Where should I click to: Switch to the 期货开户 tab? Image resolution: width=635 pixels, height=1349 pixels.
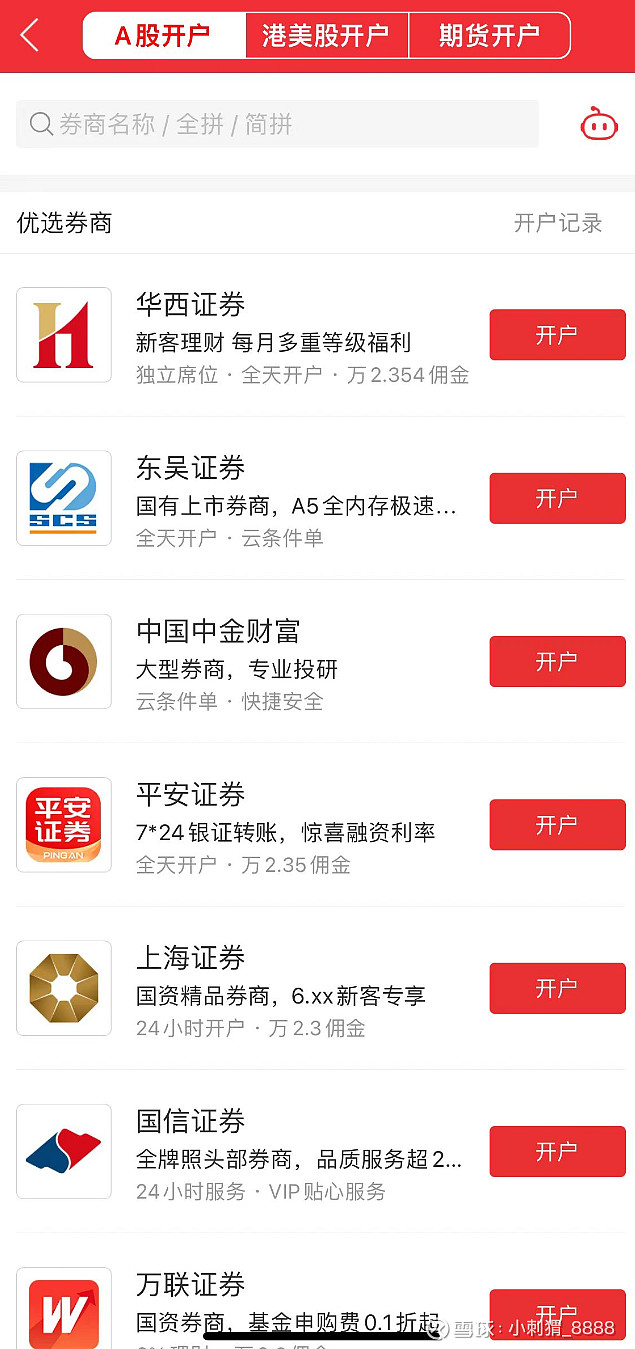tap(489, 36)
